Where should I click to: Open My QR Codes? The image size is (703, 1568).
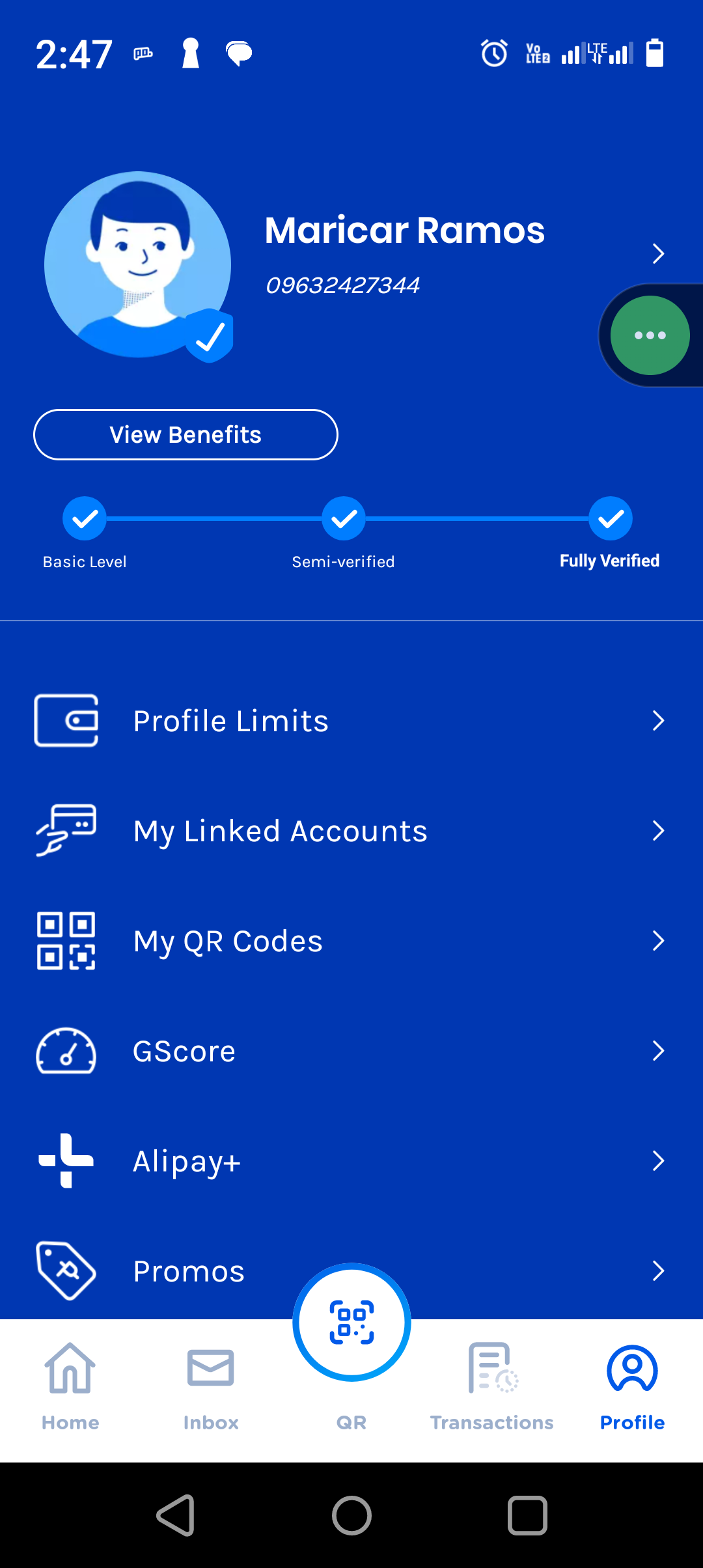point(351,941)
